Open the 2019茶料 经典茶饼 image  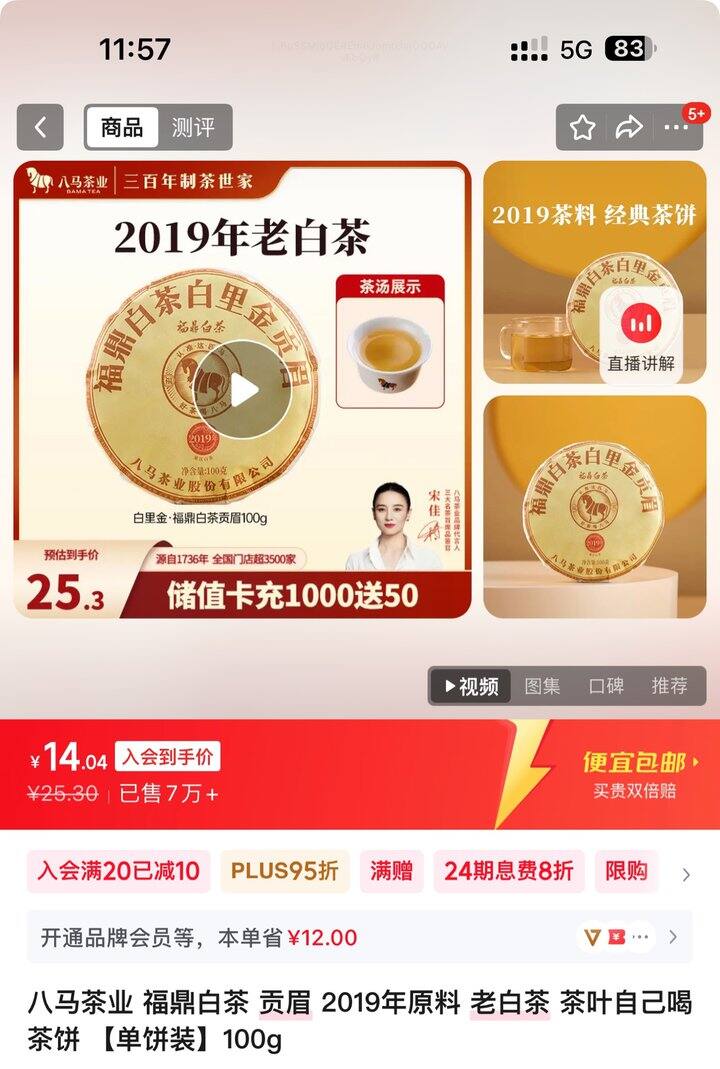click(594, 272)
